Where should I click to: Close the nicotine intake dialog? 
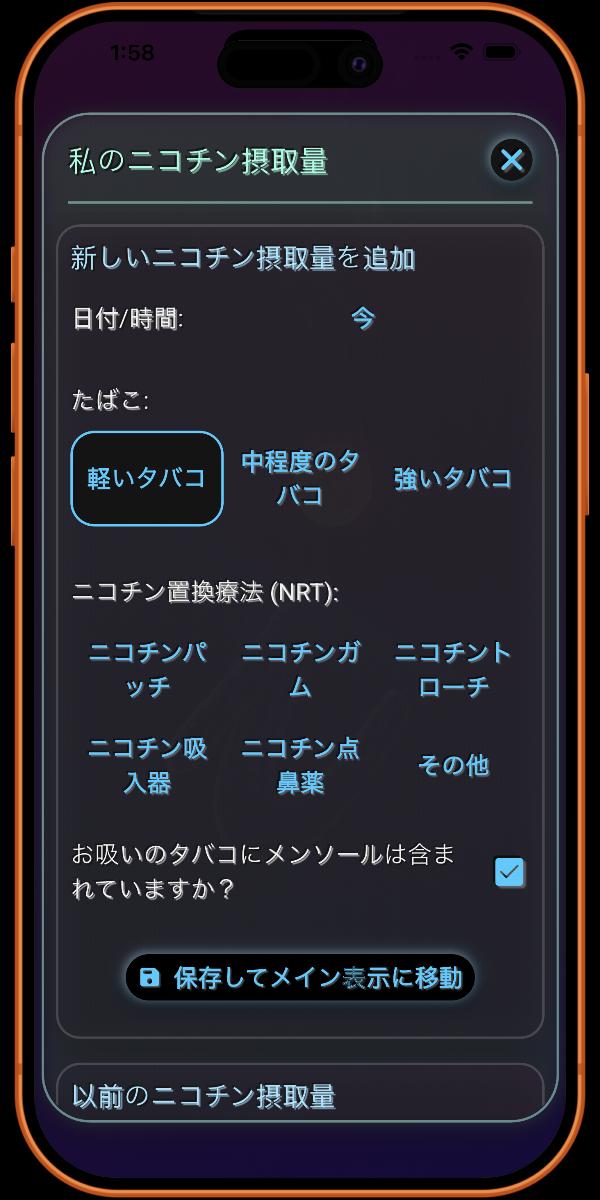[512, 160]
